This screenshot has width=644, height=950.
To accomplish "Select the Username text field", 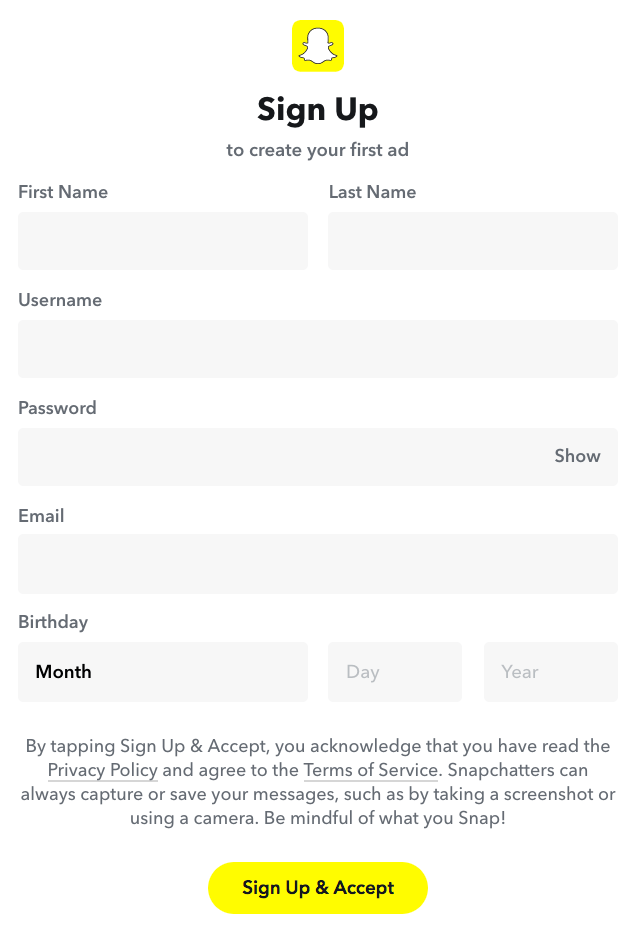I will (317, 349).
